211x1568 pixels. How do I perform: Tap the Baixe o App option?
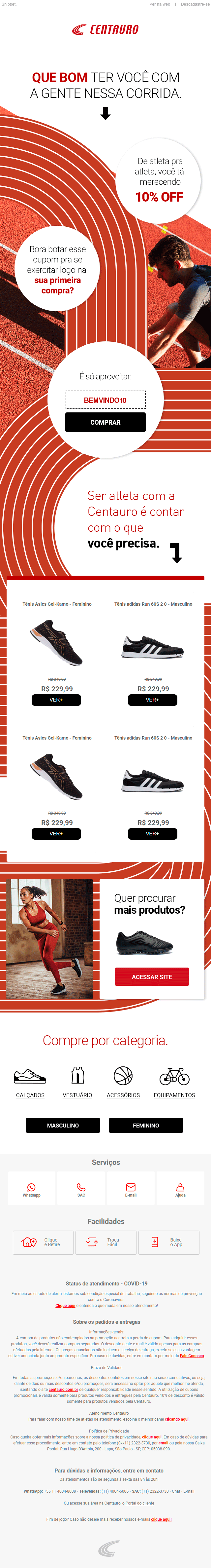click(168, 1243)
